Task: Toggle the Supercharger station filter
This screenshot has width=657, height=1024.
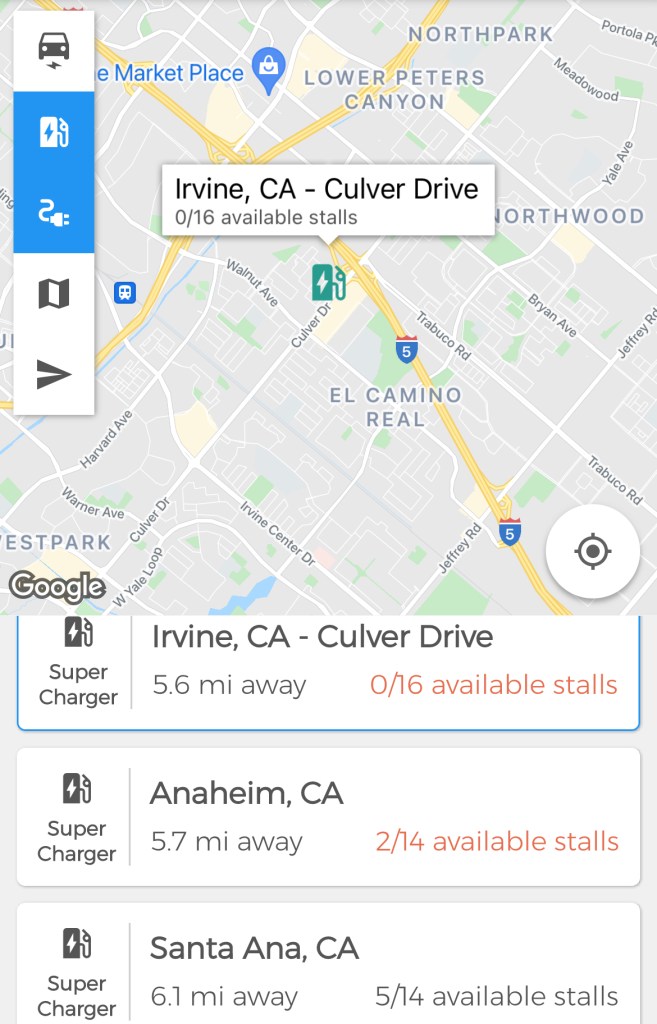Action: (x=54, y=132)
